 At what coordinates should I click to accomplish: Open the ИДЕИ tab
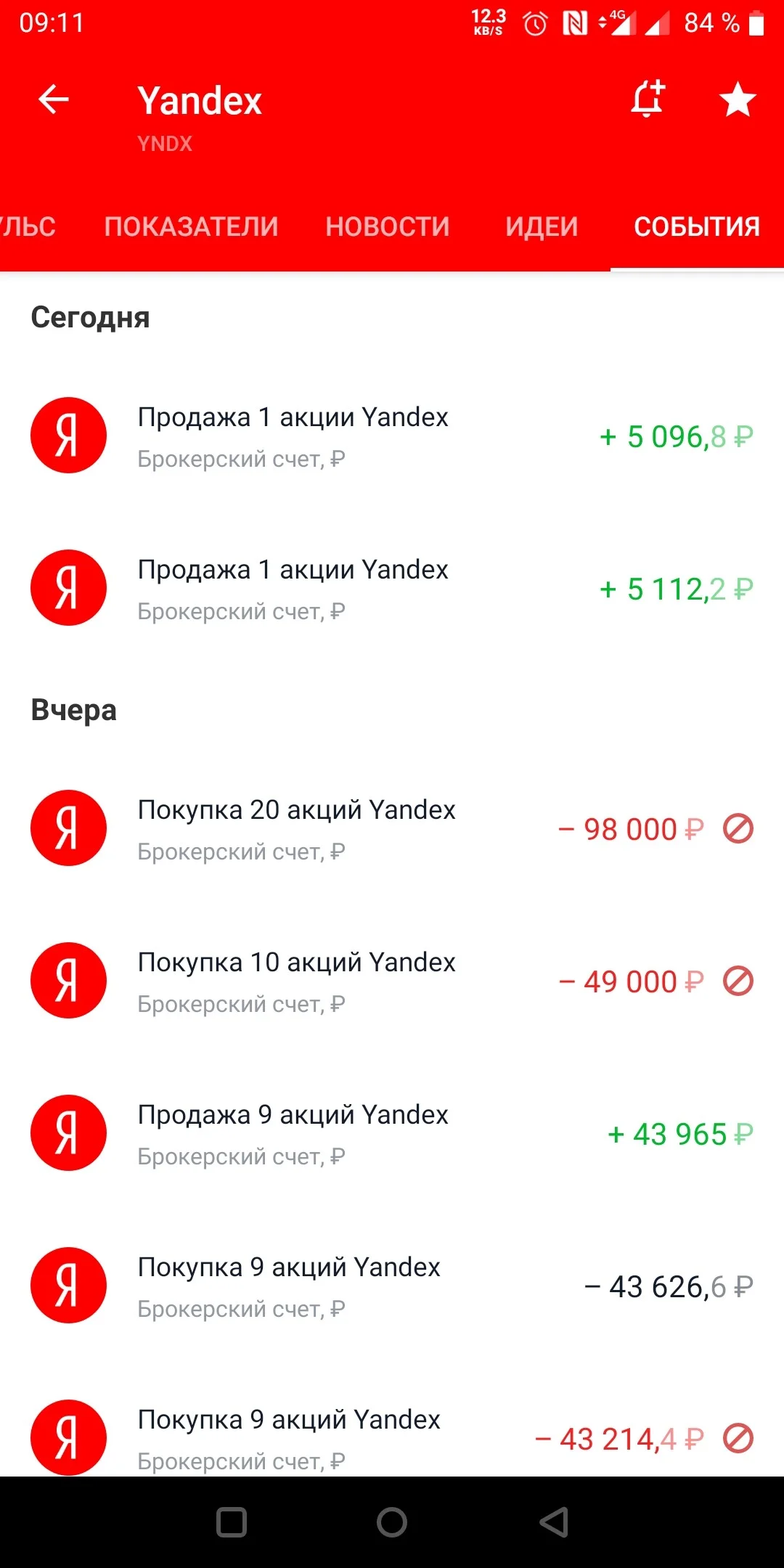pos(542,226)
